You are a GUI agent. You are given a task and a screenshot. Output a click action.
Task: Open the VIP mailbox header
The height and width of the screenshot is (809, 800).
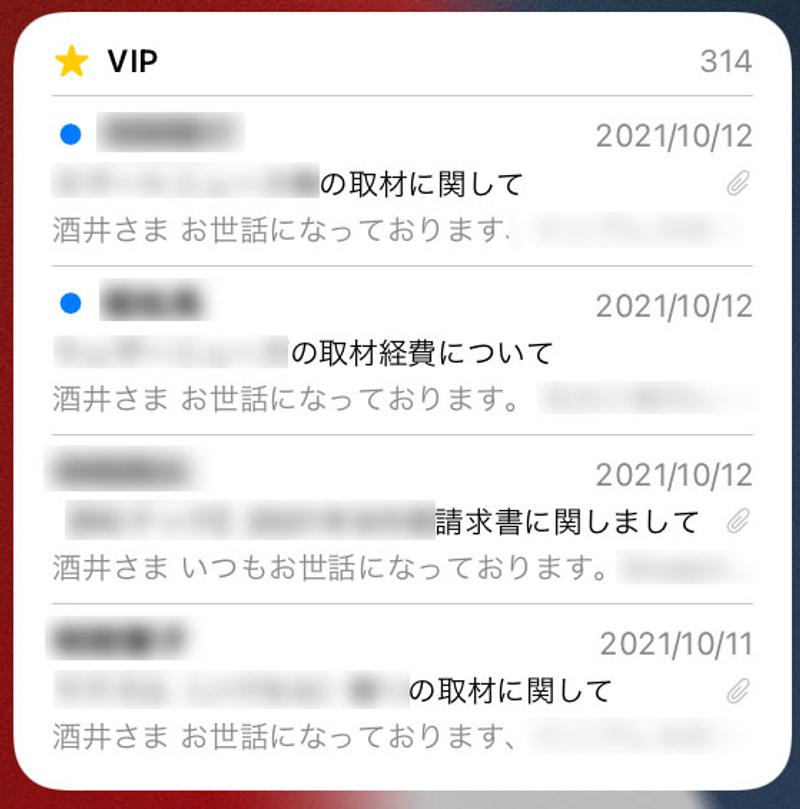tap(132, 62)
